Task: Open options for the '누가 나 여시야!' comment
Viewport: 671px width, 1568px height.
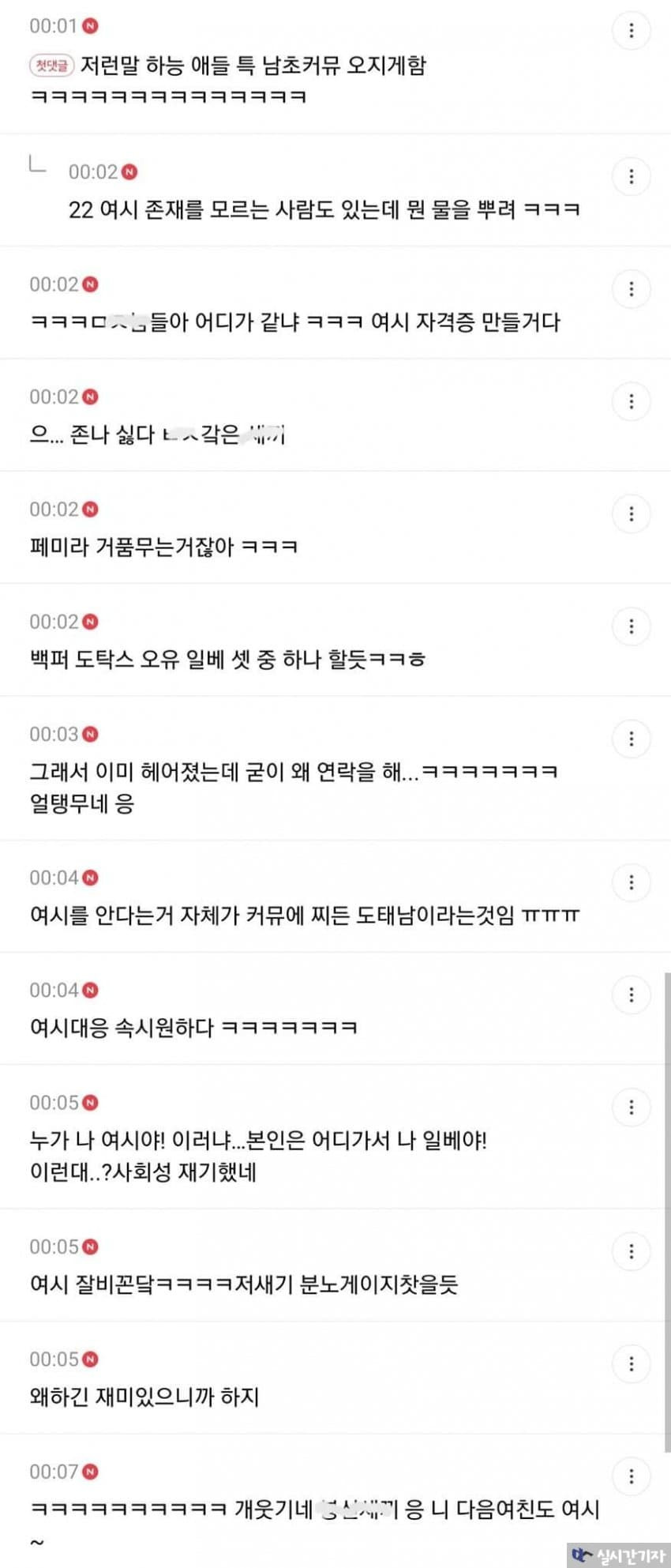Action: (631, 1107)
